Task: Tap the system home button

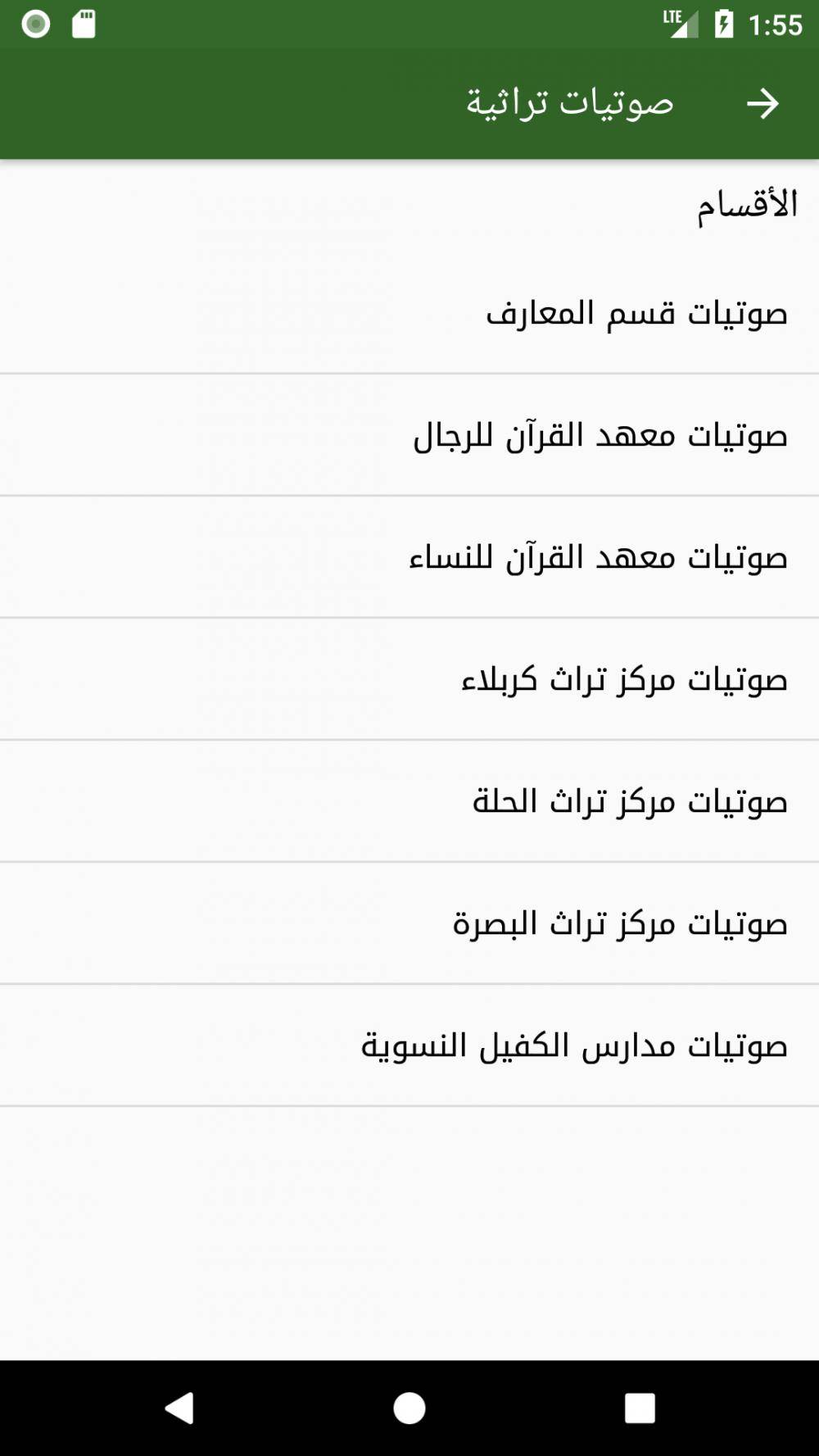Action: point(409,1408)
